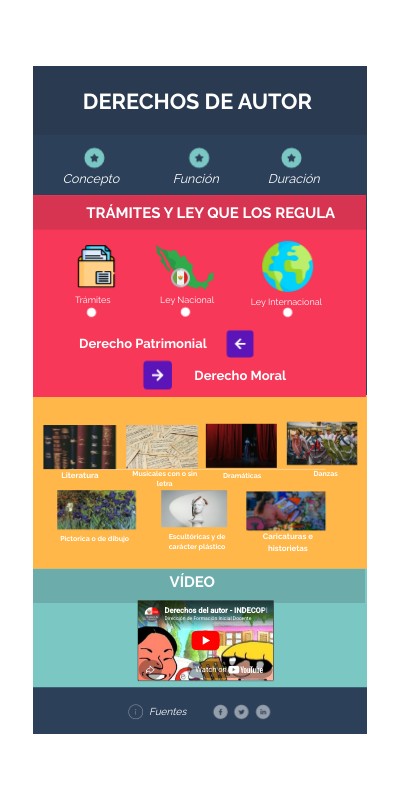
Task: Open the Fuentes info icon
Action: (x=135, y=712)
